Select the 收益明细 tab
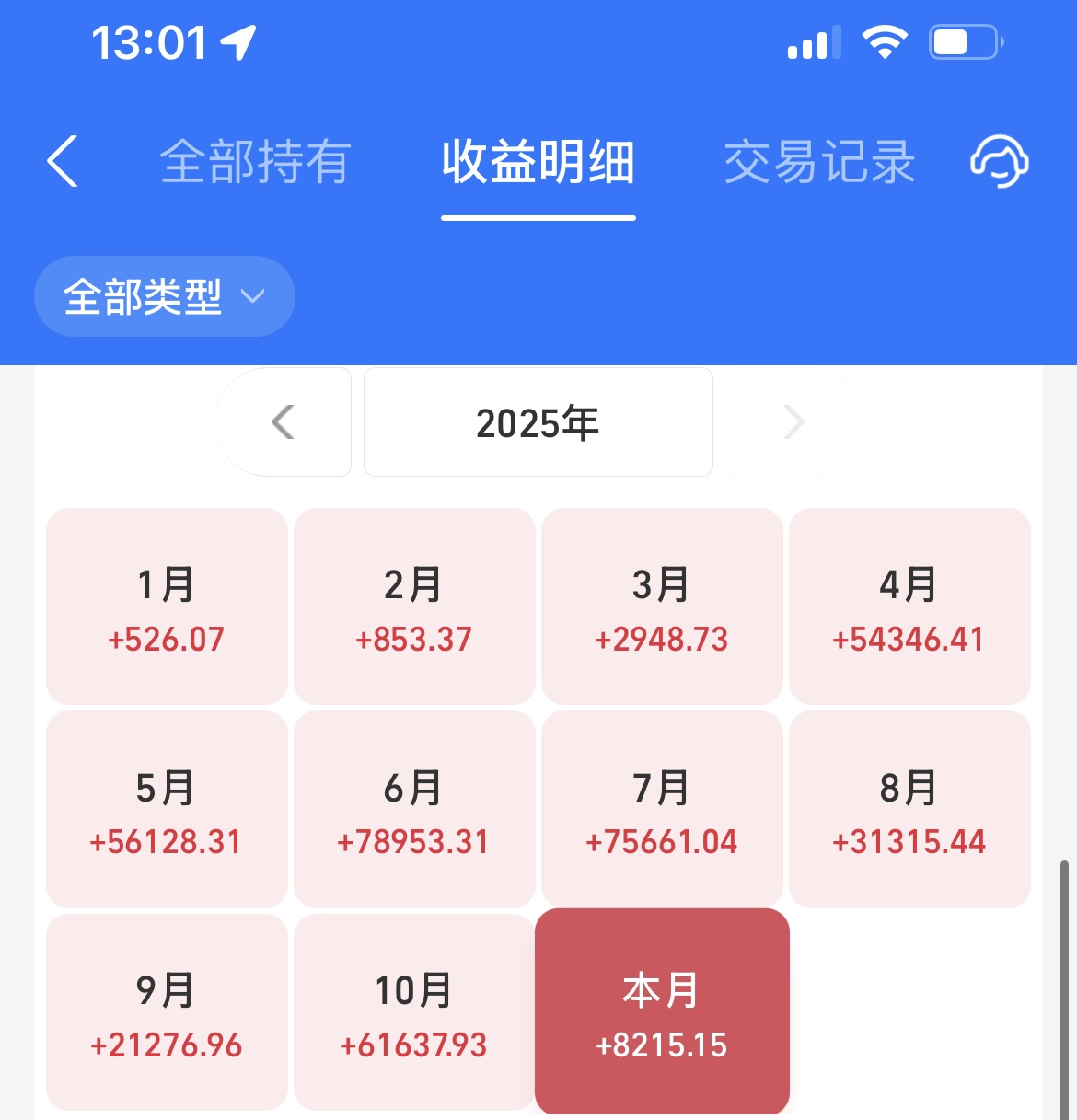This screenshot has width=1077, height=1120. [538, 162]
